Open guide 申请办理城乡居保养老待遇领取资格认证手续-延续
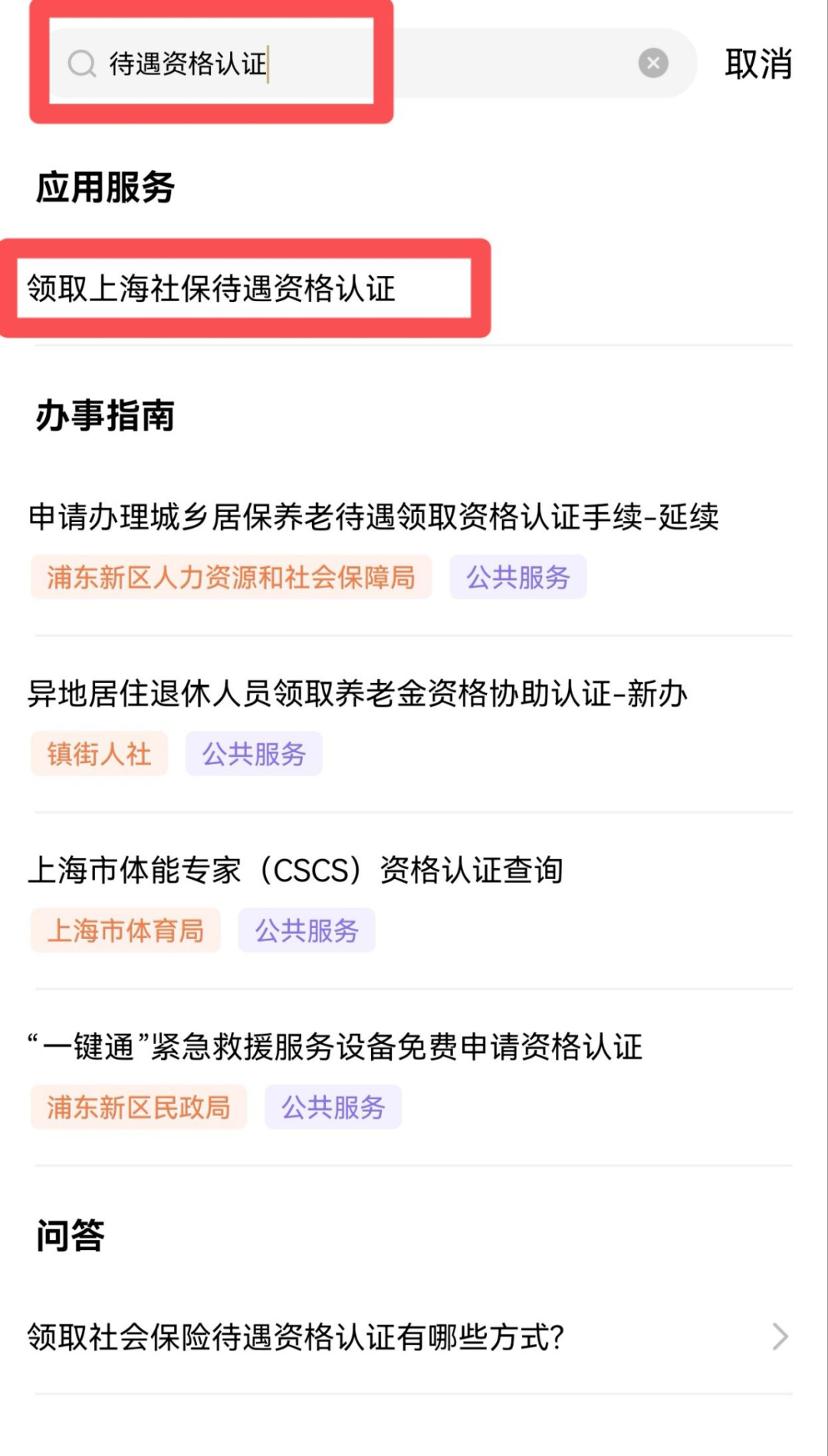Screen dimensions: 828x1456 point(373,517)
